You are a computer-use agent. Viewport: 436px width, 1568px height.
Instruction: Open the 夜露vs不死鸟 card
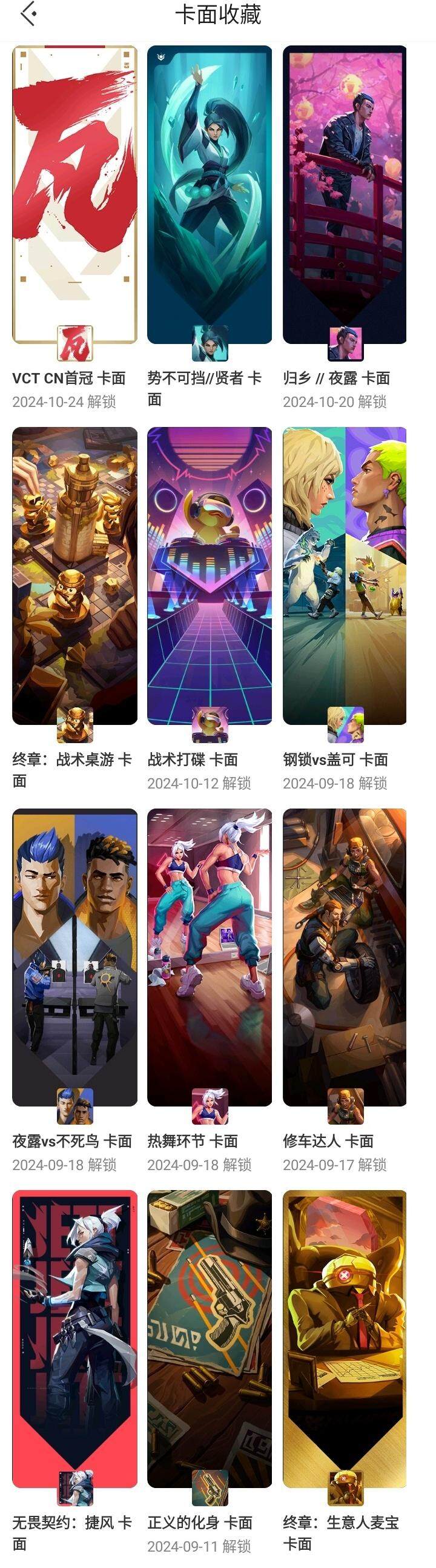(x=74, y=957)
